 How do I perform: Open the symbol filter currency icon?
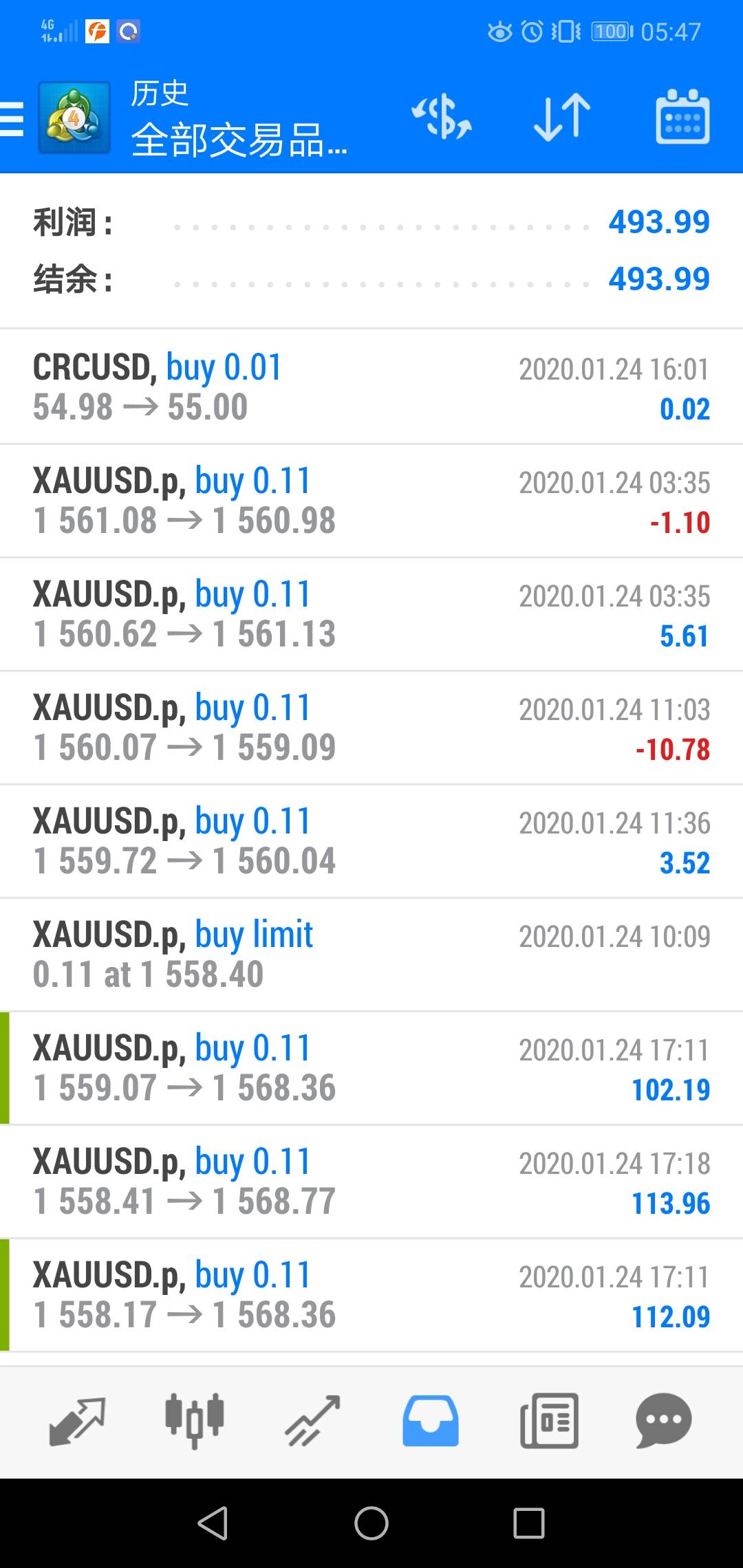441,117
